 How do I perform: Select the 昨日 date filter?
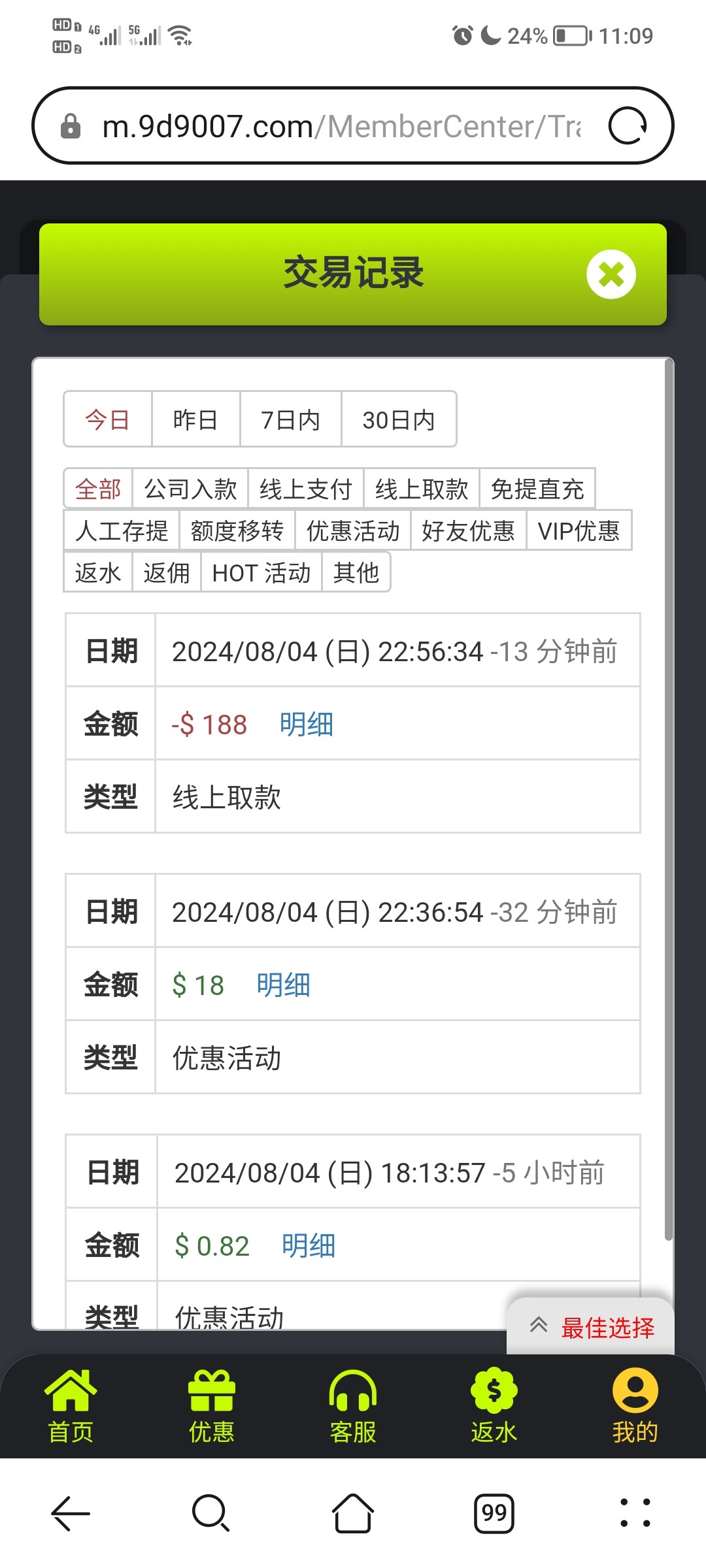coord(195,419)
